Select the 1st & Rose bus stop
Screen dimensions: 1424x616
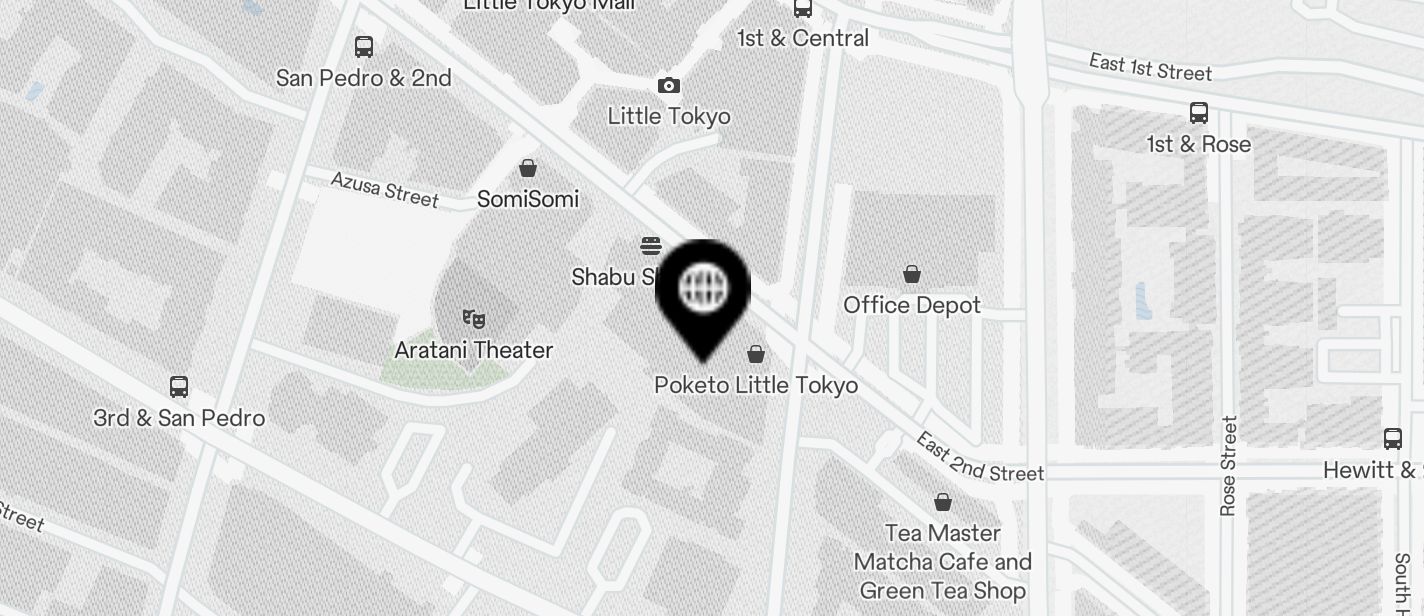[1198, 113]
